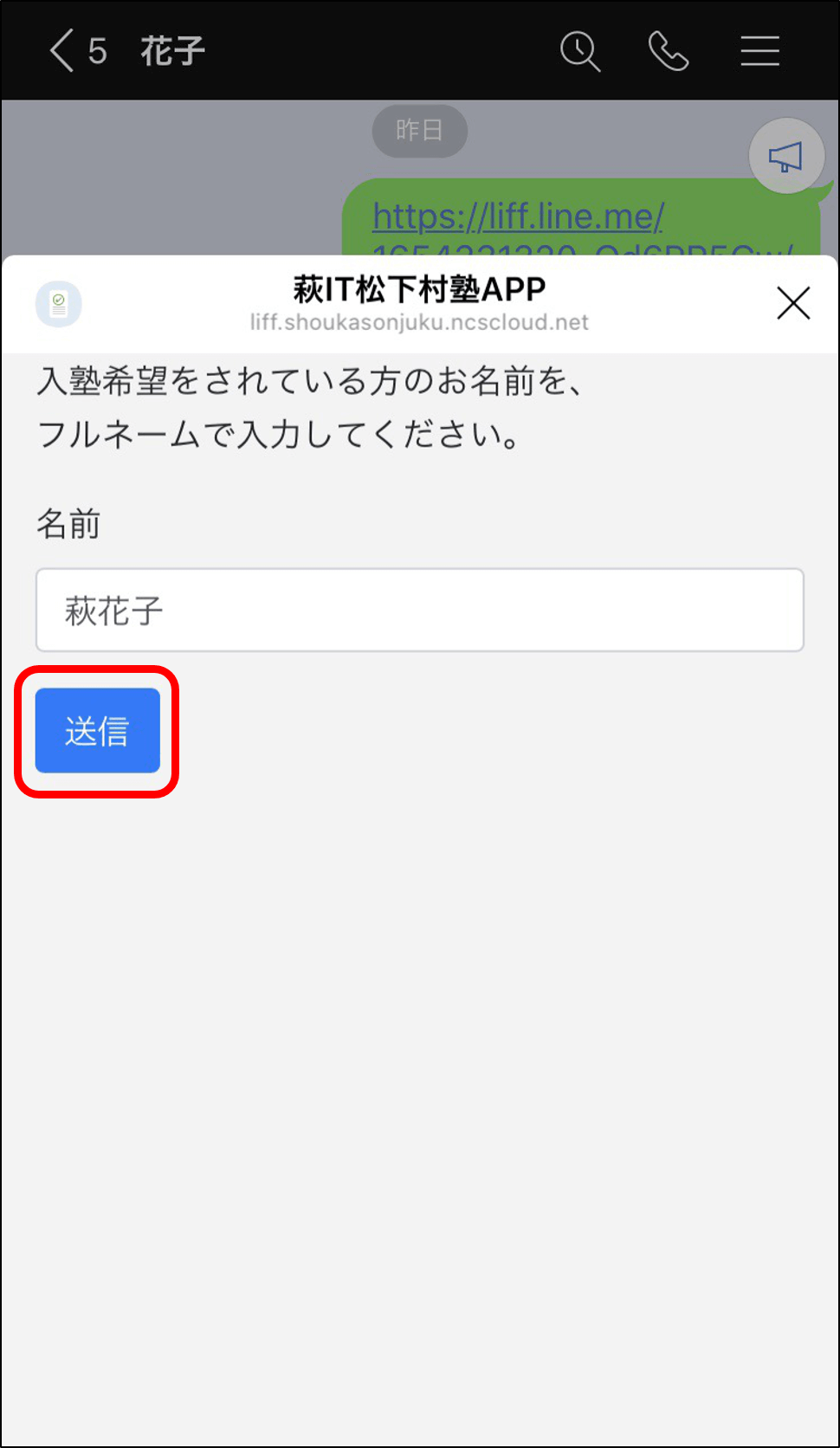Close the 萩IT松下村塾APP window
This screenshot has width=840, height=1448.
793,303
